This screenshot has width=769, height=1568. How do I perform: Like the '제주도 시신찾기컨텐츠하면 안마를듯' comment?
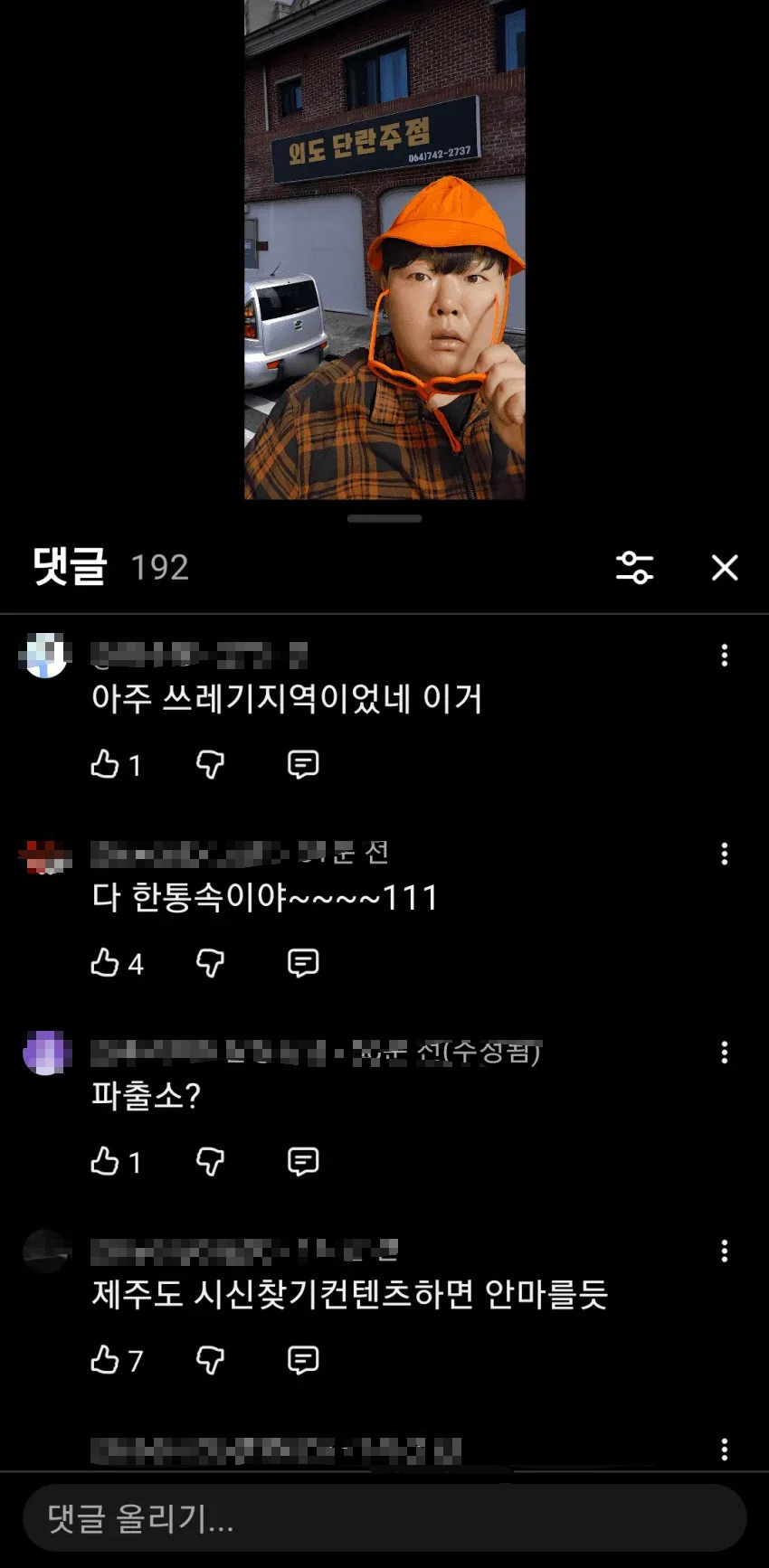point(105,1360)
